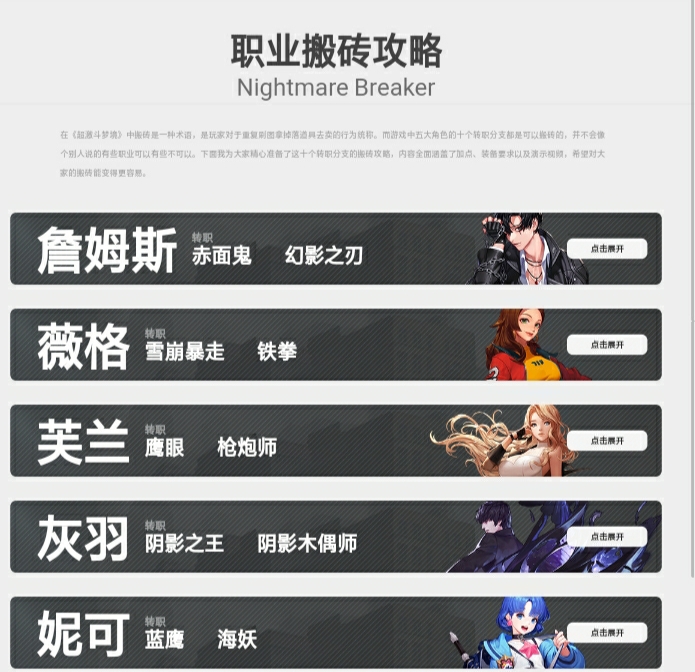Open the 灰羽 section via 点击展开

(606, 537)
